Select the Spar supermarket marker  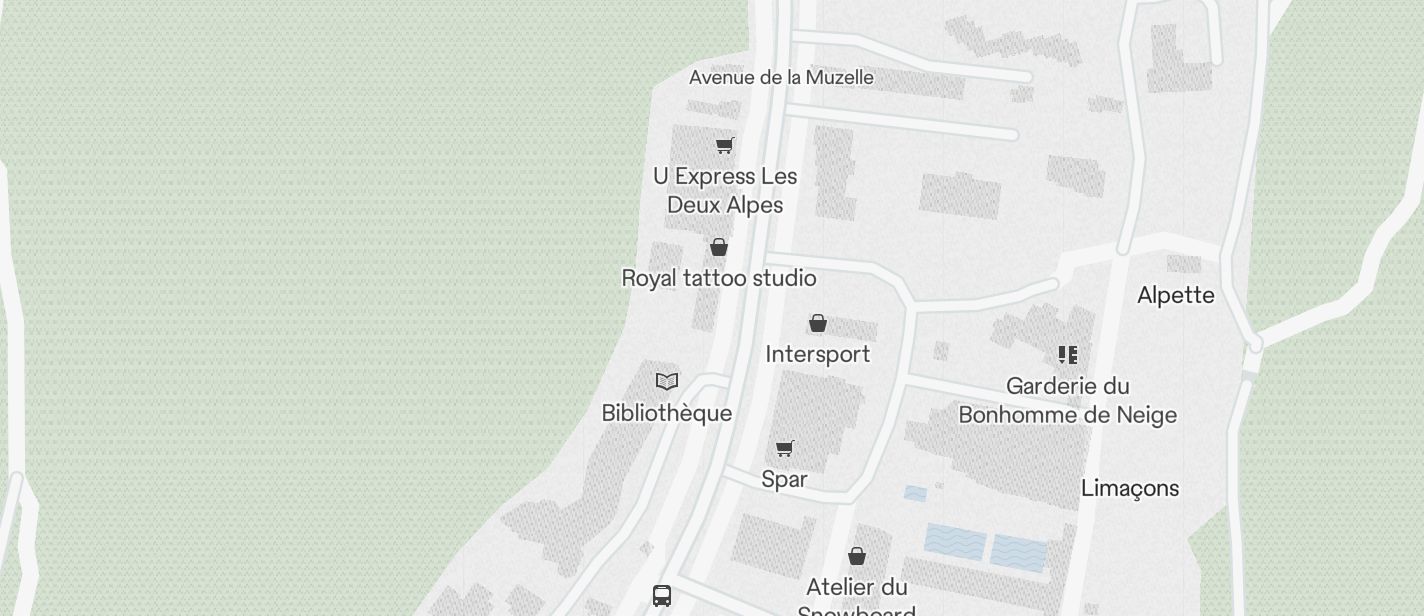tap(785, 449)
